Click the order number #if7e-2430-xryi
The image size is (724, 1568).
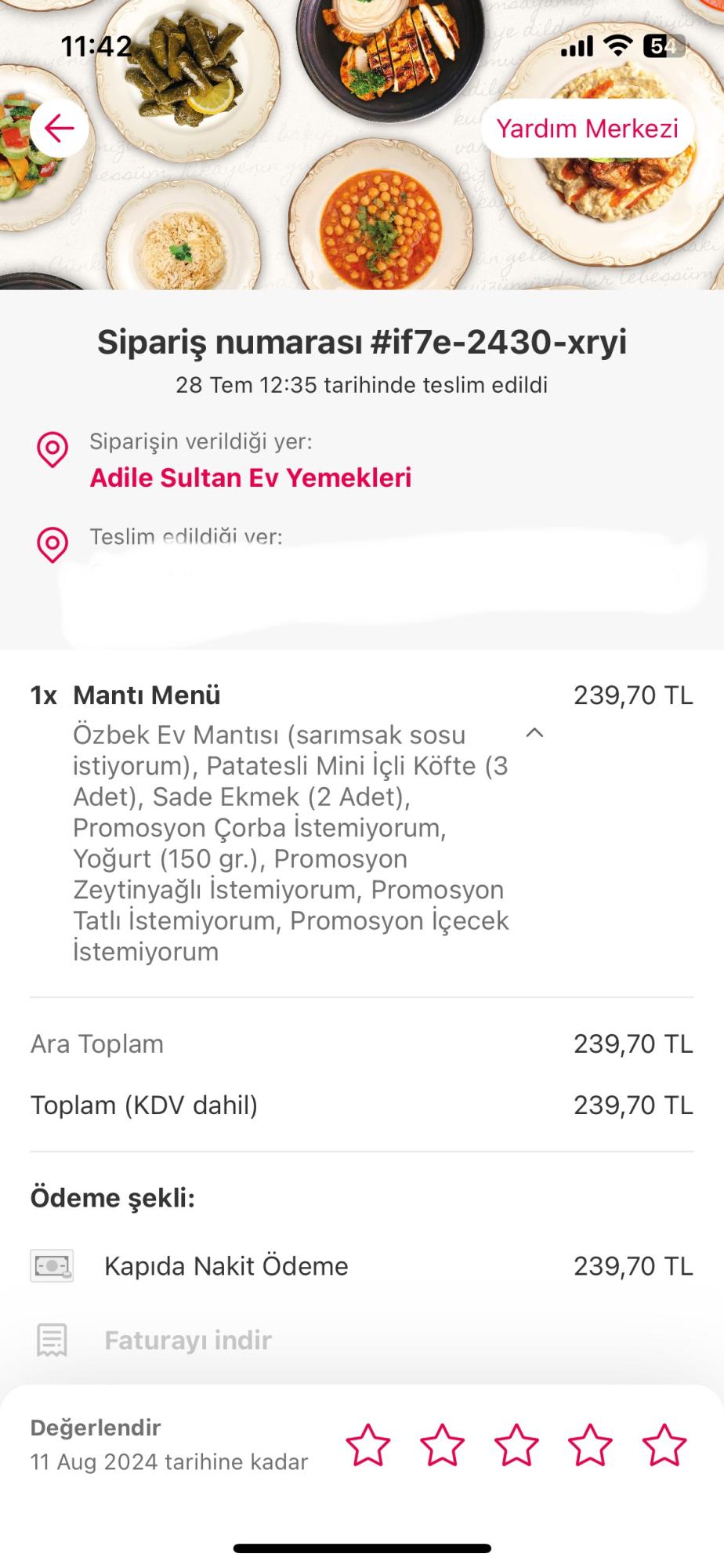(362, 342)
